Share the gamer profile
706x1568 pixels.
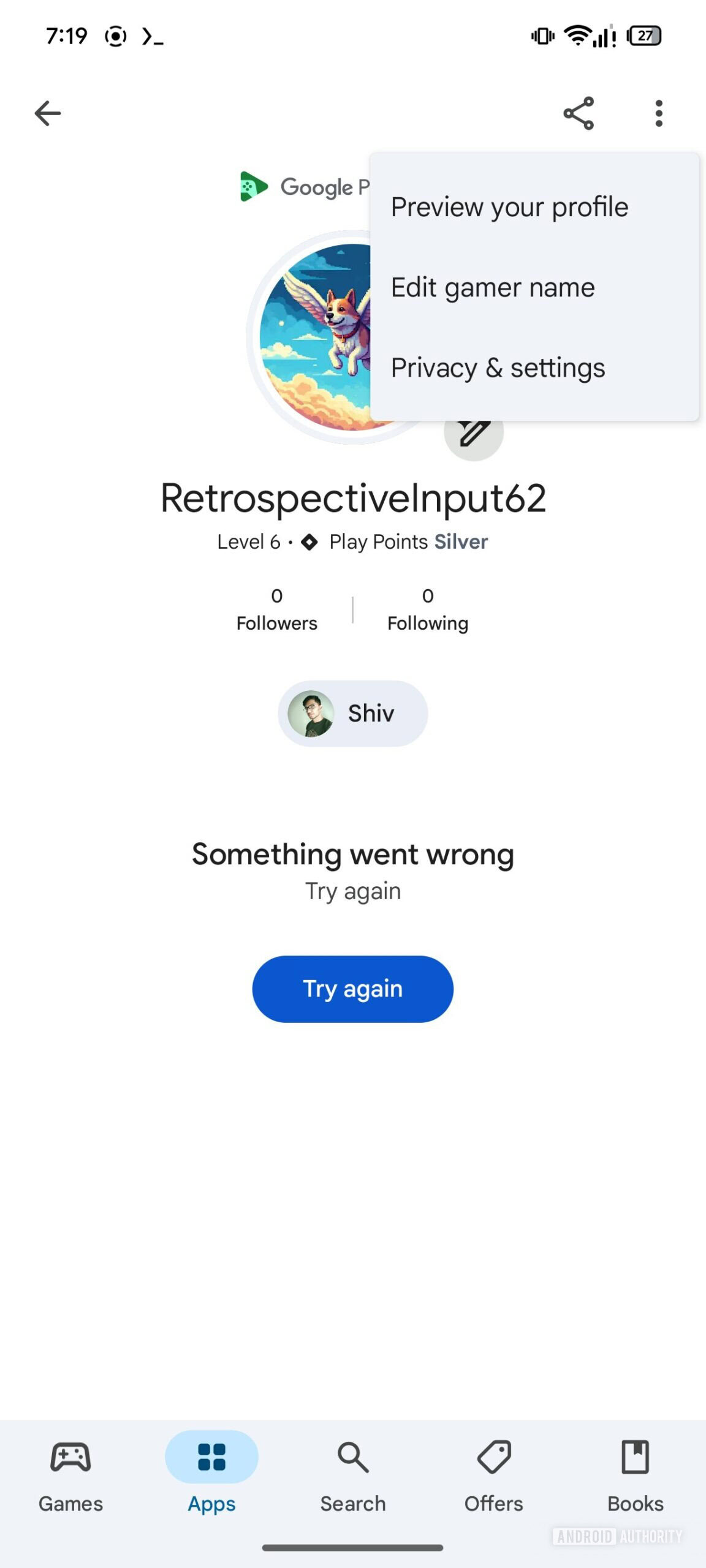tap(579, 113)
